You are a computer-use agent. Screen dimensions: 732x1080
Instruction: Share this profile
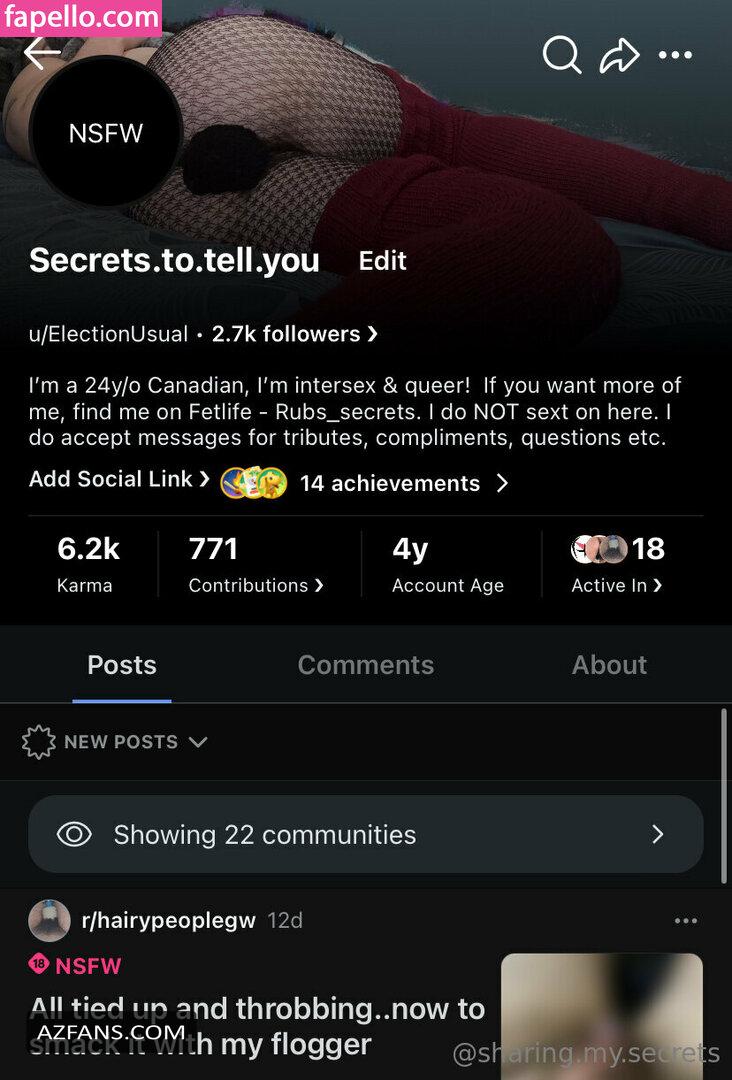pyautogui.click(x=619, y=55)
